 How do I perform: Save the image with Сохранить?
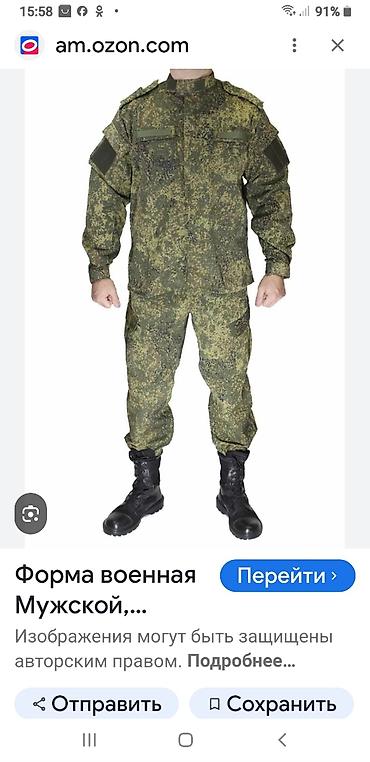coord(272,704)
